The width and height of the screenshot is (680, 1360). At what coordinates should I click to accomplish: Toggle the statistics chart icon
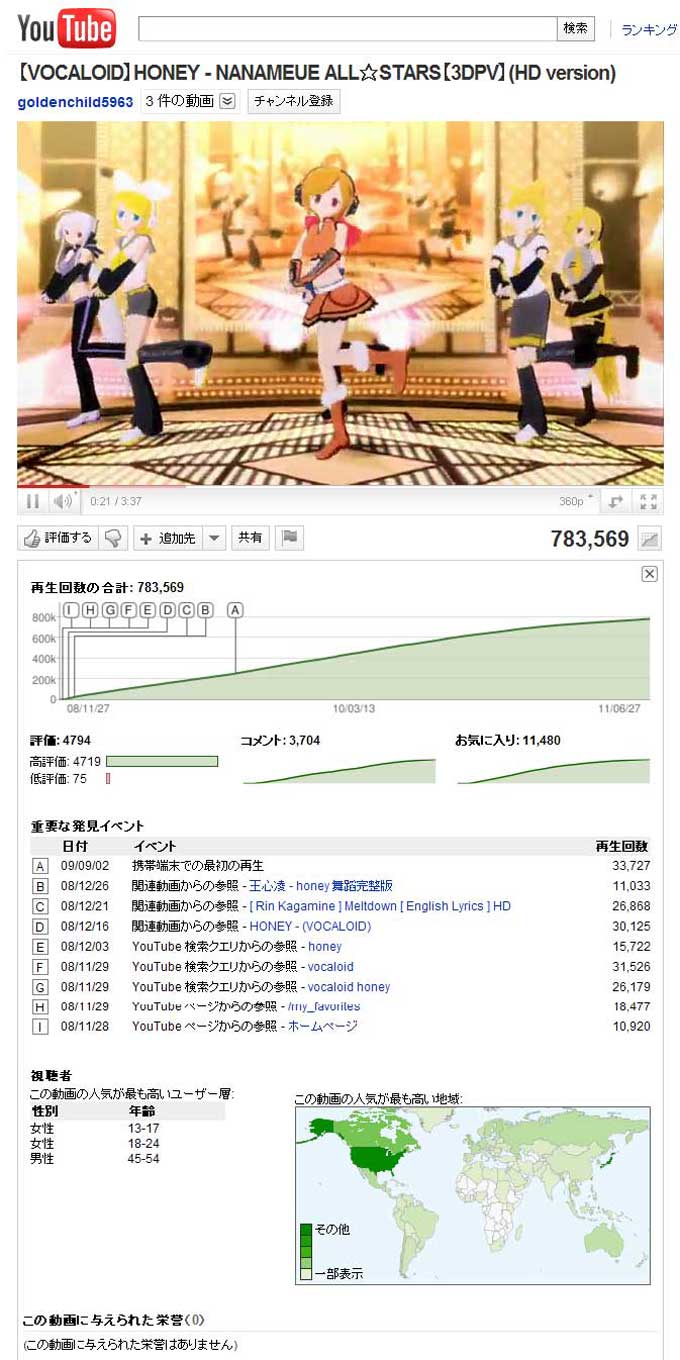650,539
